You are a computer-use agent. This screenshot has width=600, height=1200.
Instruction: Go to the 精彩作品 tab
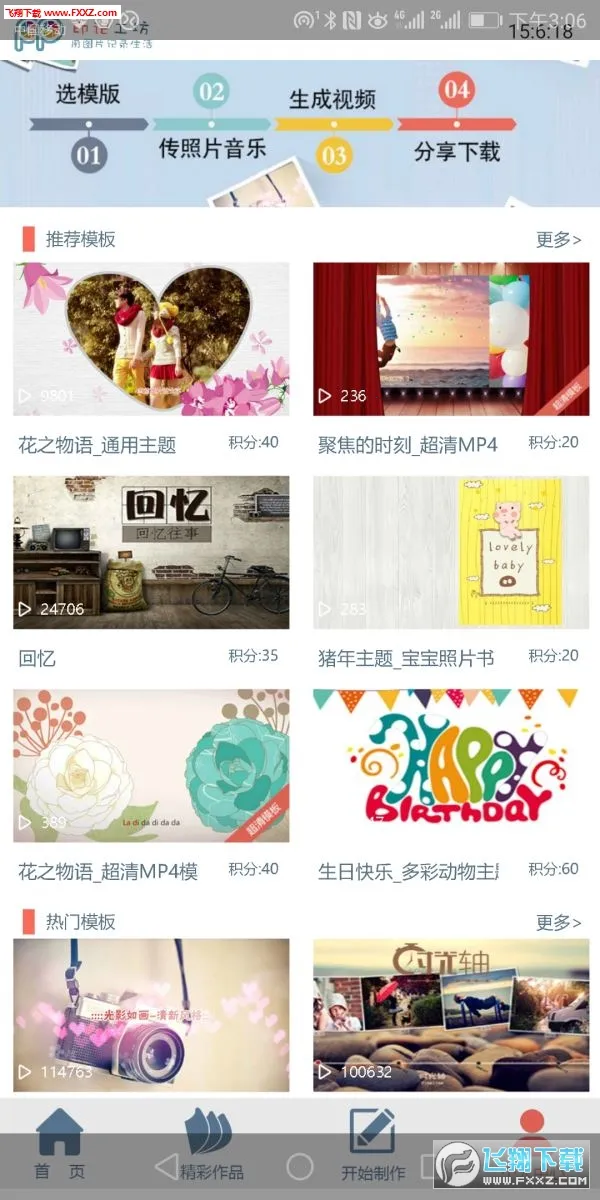point(210,1145)
